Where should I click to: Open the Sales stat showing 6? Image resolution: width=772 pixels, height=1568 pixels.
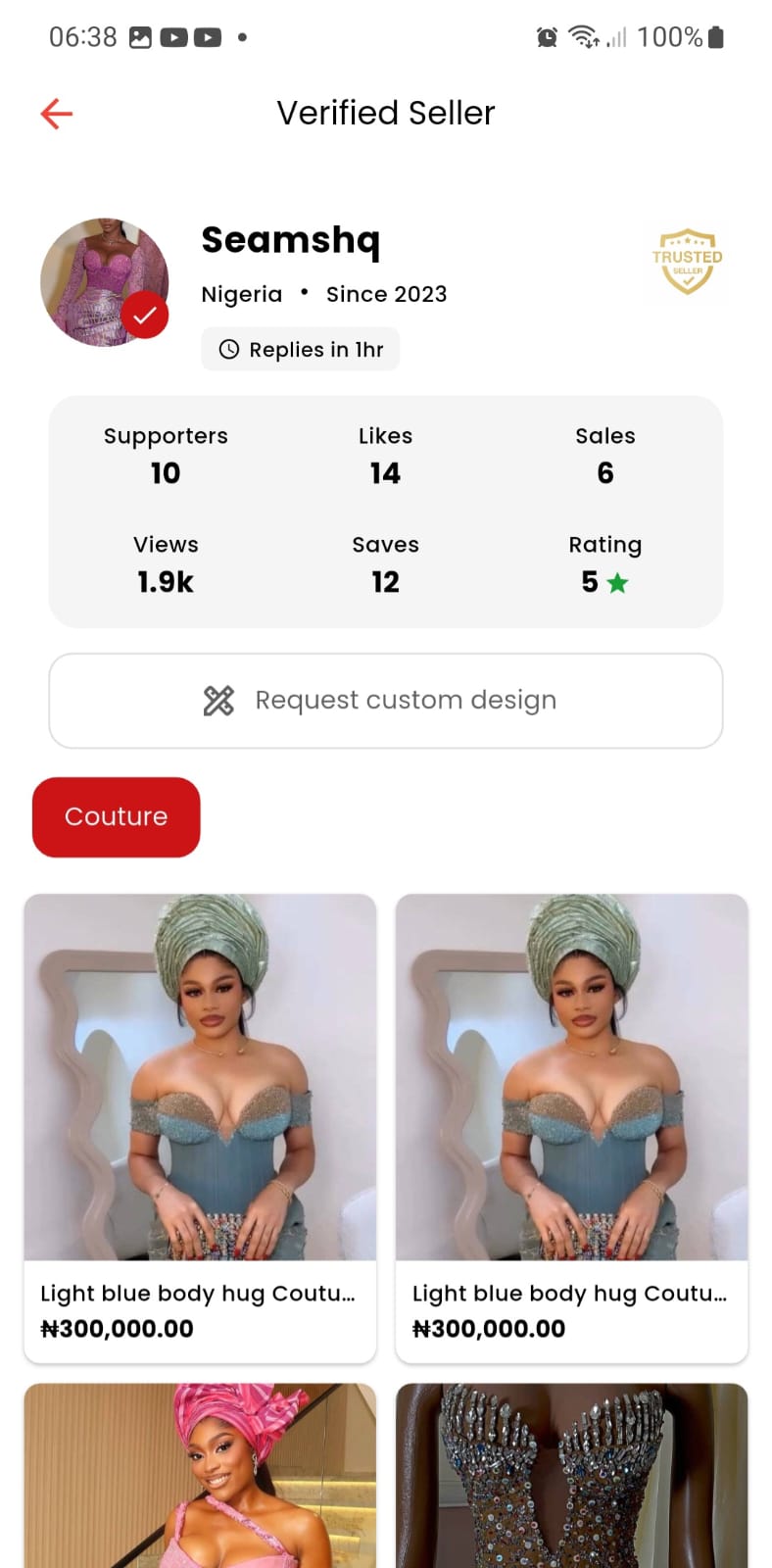coord(604,454)
